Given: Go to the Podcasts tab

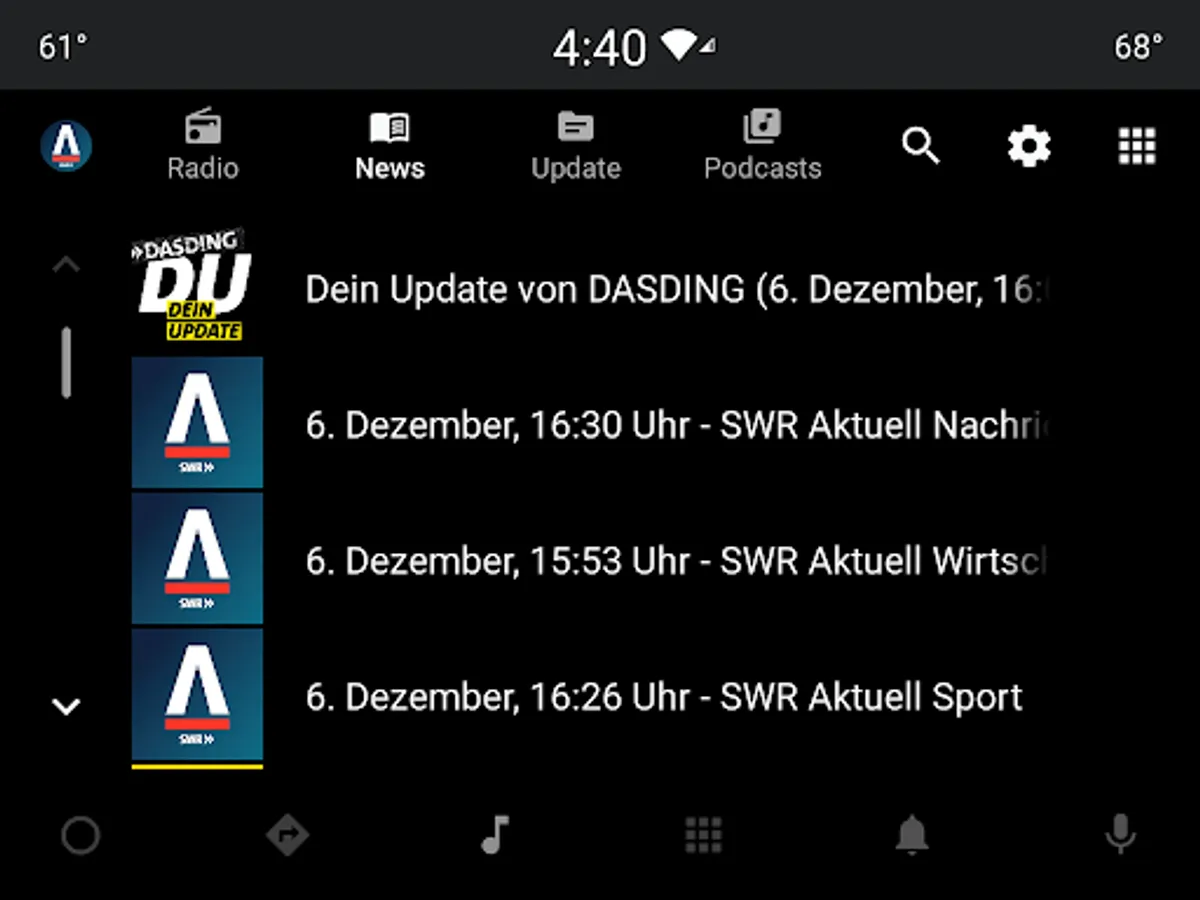Looking at the screenshot, I should click(x=762, y=146).
